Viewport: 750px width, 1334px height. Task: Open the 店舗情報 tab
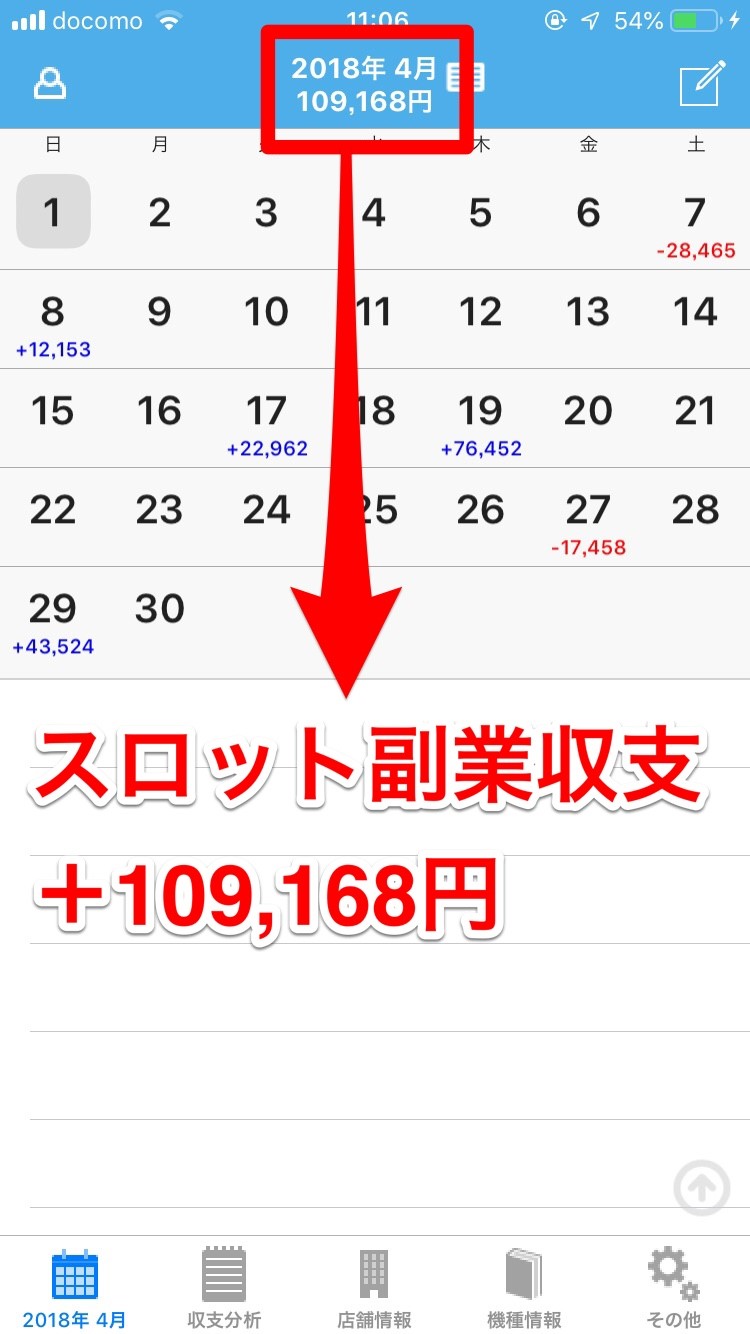pos(374,1287)
